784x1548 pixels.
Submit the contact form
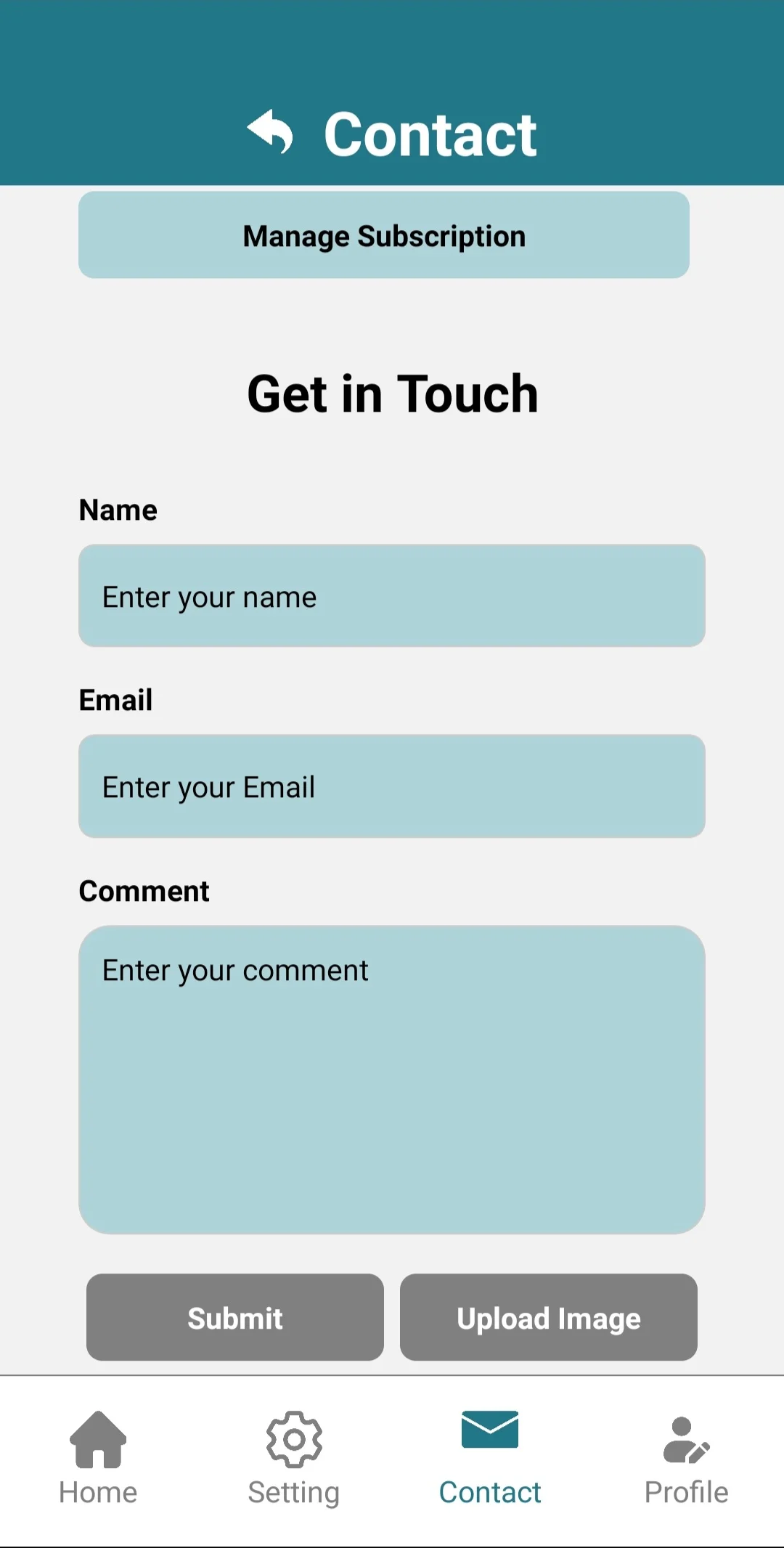[235, 1318]
